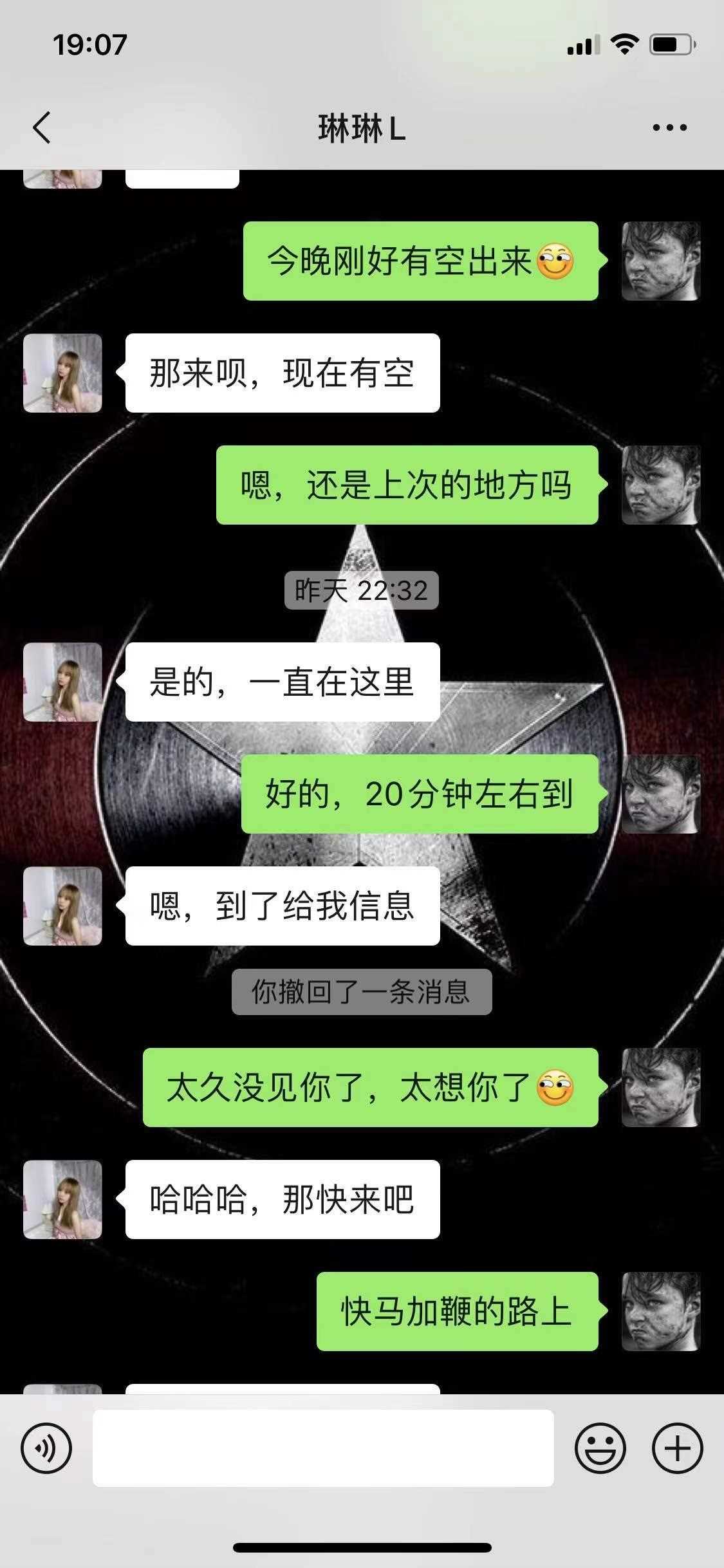Open the plus attachments menu
This screenshot has width=724, height=1568.
[x=677, y=1448]
